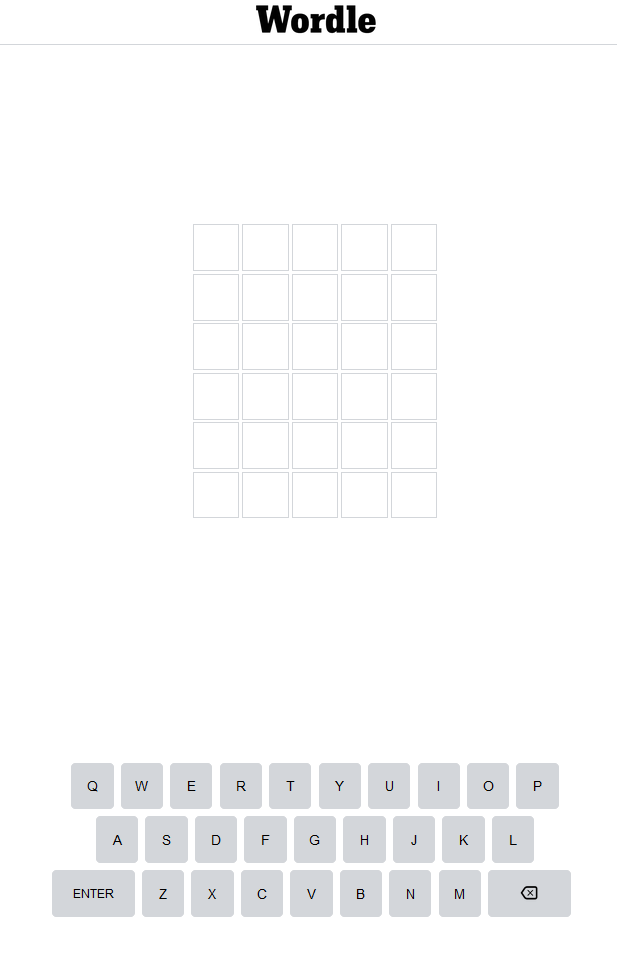Tap the G key
This screenshot has width=617, height=971.
[x=315, y=840]
